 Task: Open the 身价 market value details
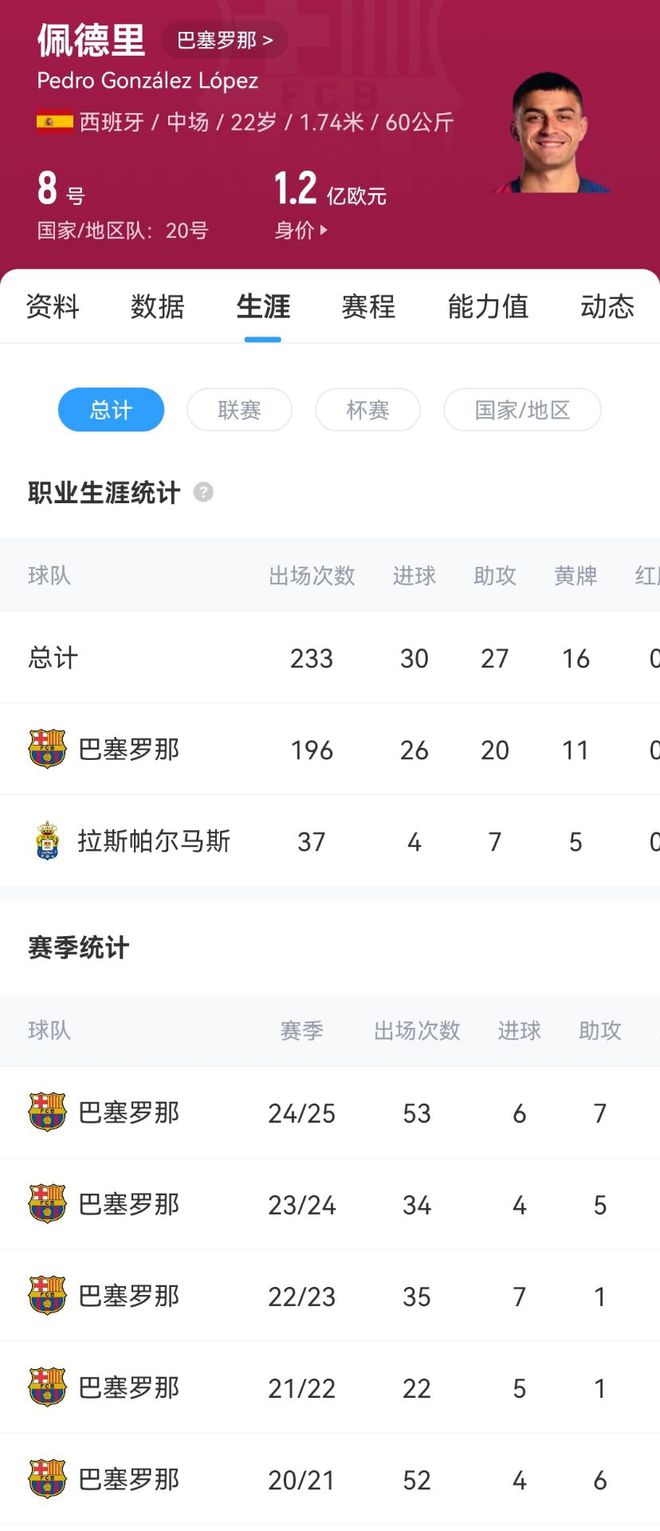click(301, 230)
